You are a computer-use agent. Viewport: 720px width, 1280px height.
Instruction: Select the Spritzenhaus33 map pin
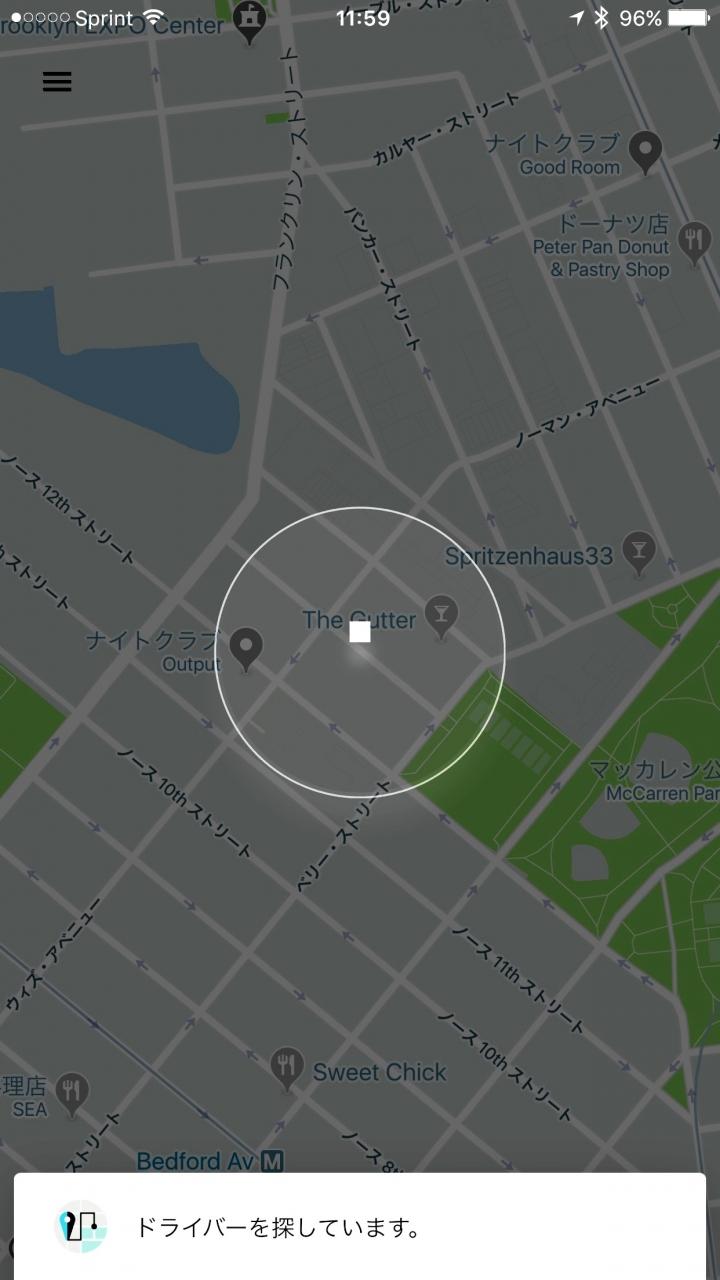pyautogui.click(x=638, y=550)
